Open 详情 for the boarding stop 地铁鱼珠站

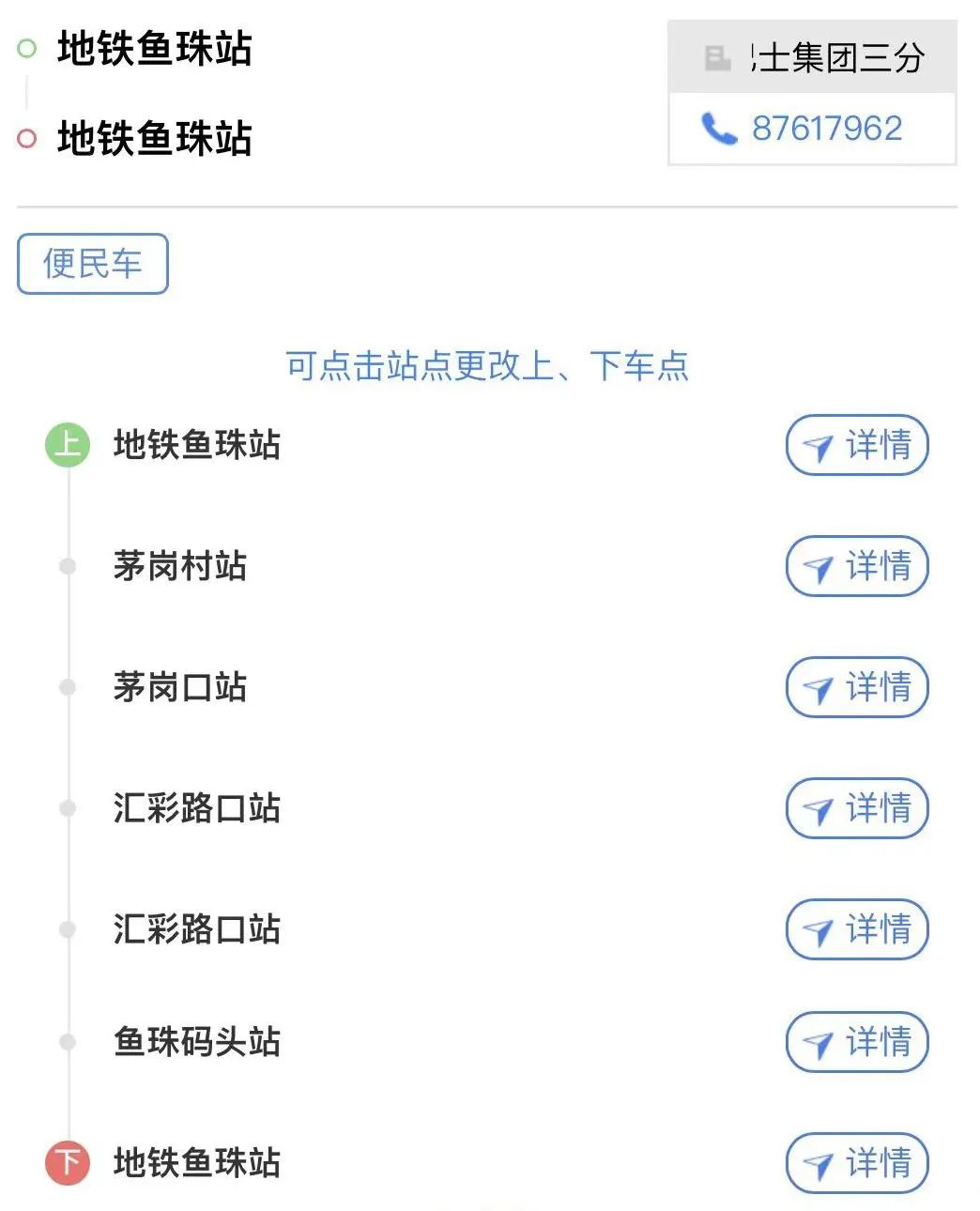pos(856,445)
